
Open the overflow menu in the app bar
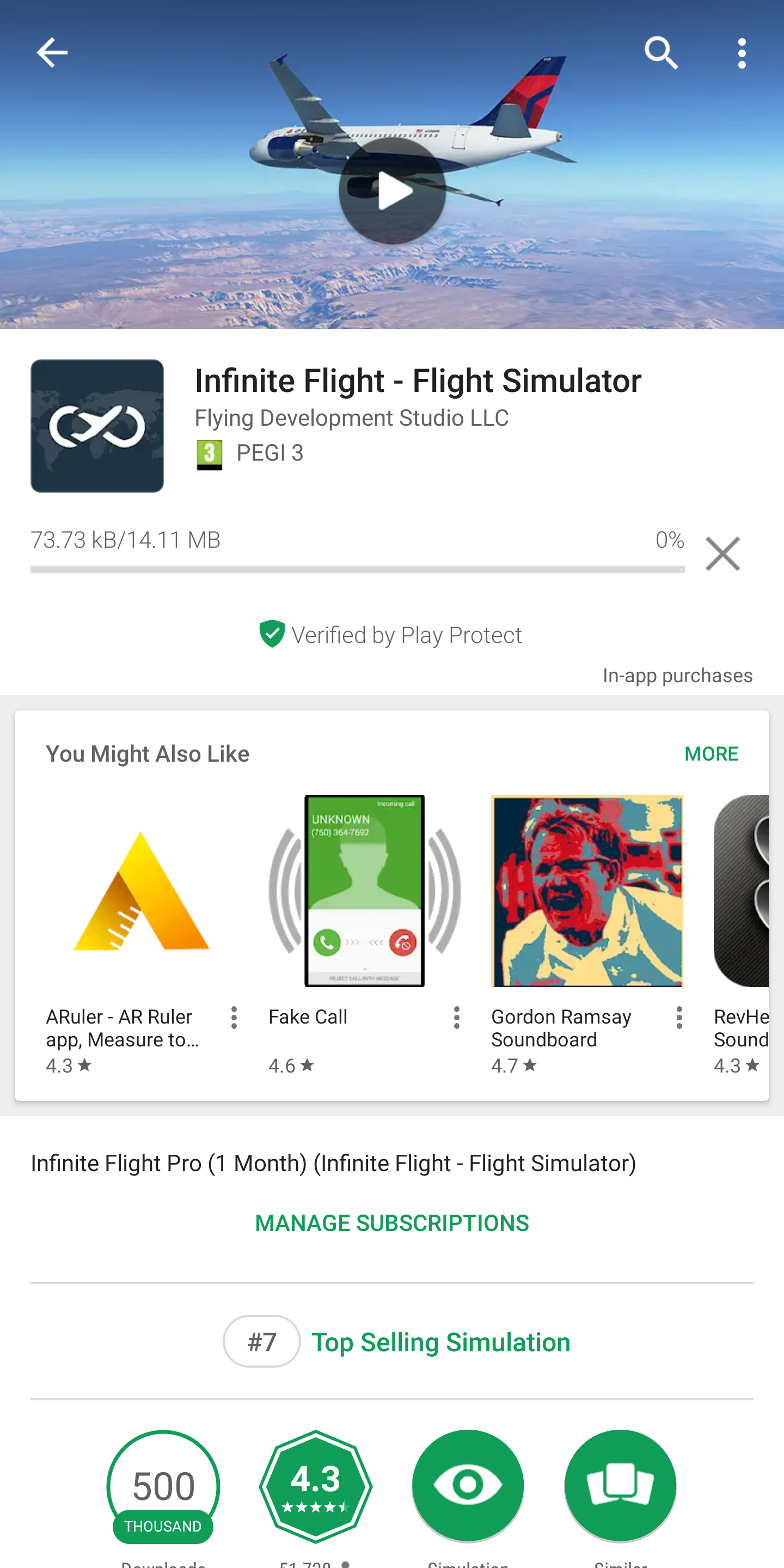[742, 53]
